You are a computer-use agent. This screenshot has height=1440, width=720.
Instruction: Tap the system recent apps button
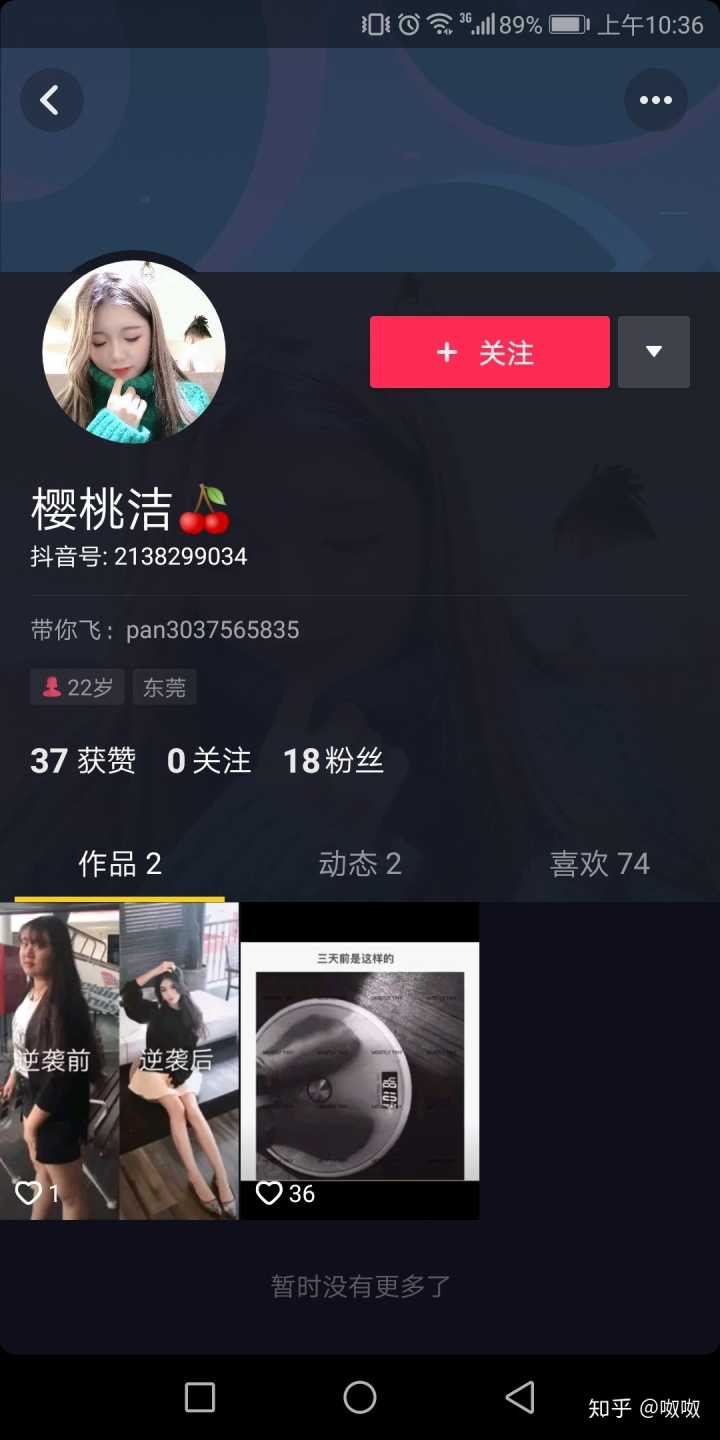click(200, 1397)
